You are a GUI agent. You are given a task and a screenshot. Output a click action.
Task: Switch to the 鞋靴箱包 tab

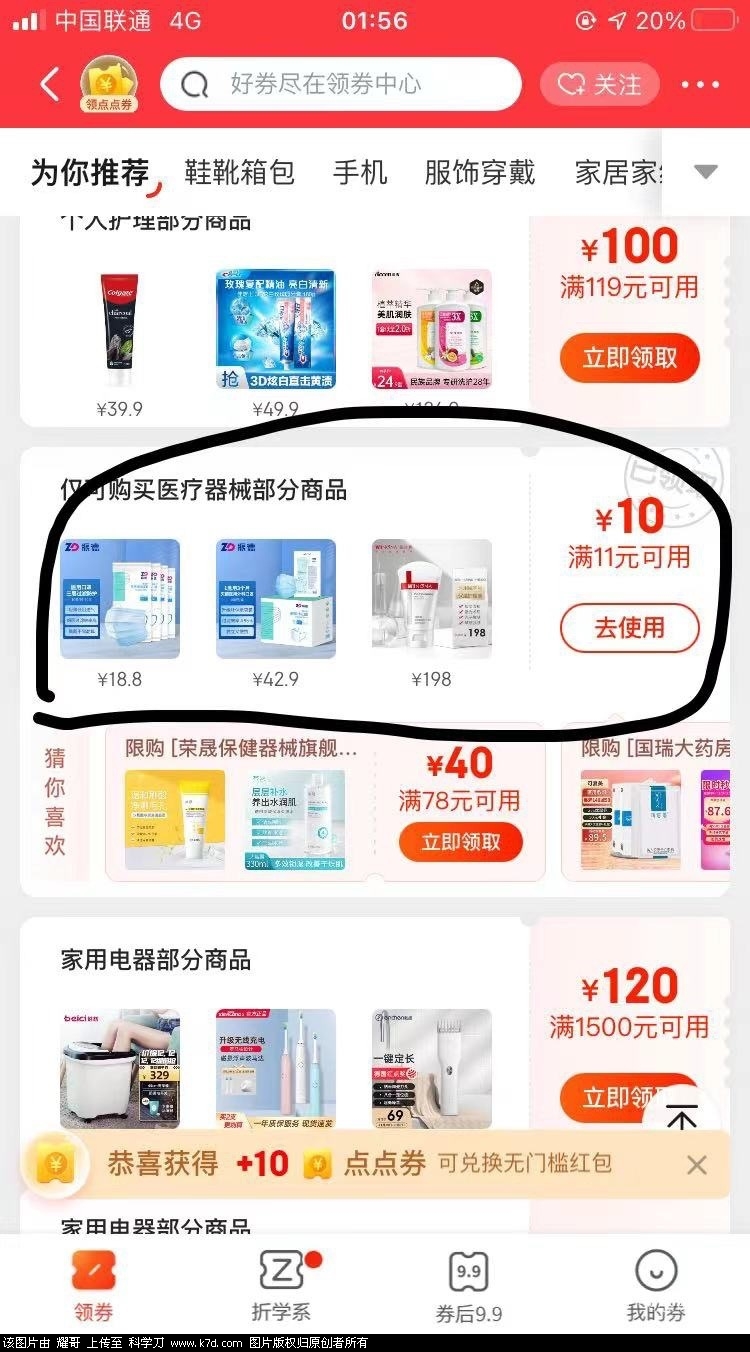point(239,172)
